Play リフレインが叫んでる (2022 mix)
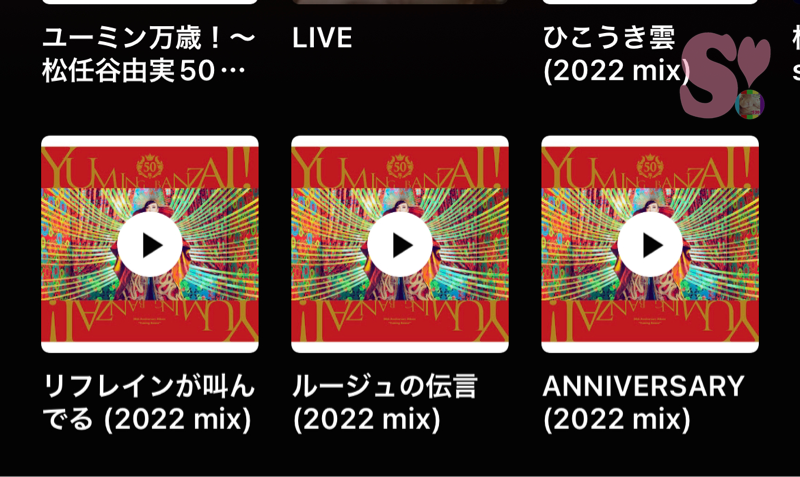The image size is (800, 477). pyautogui.click(x=150, y=244)
